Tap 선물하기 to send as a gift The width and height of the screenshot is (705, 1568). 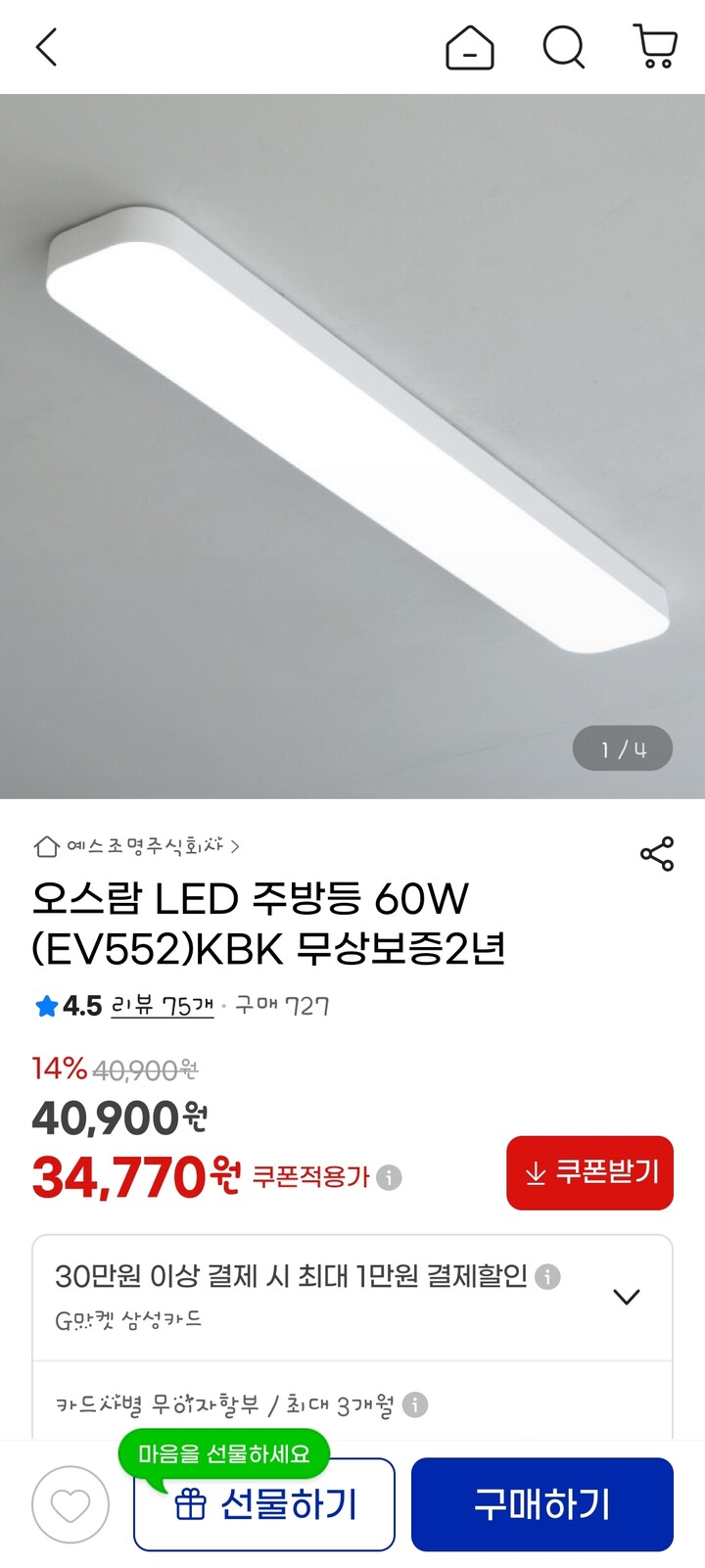tap(264, 1504)
